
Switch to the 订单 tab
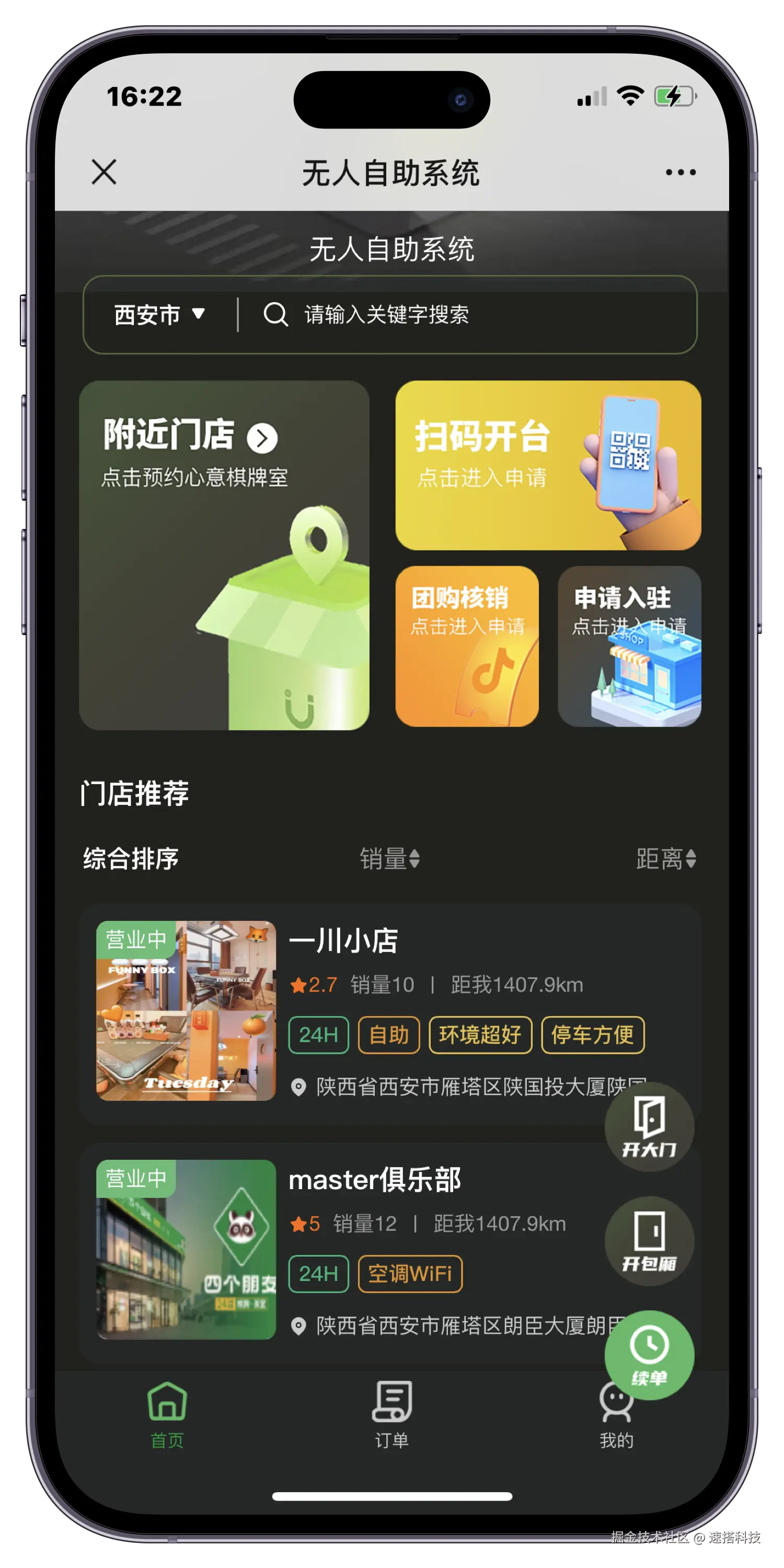pyautogui.click(x=391, y=1415)
